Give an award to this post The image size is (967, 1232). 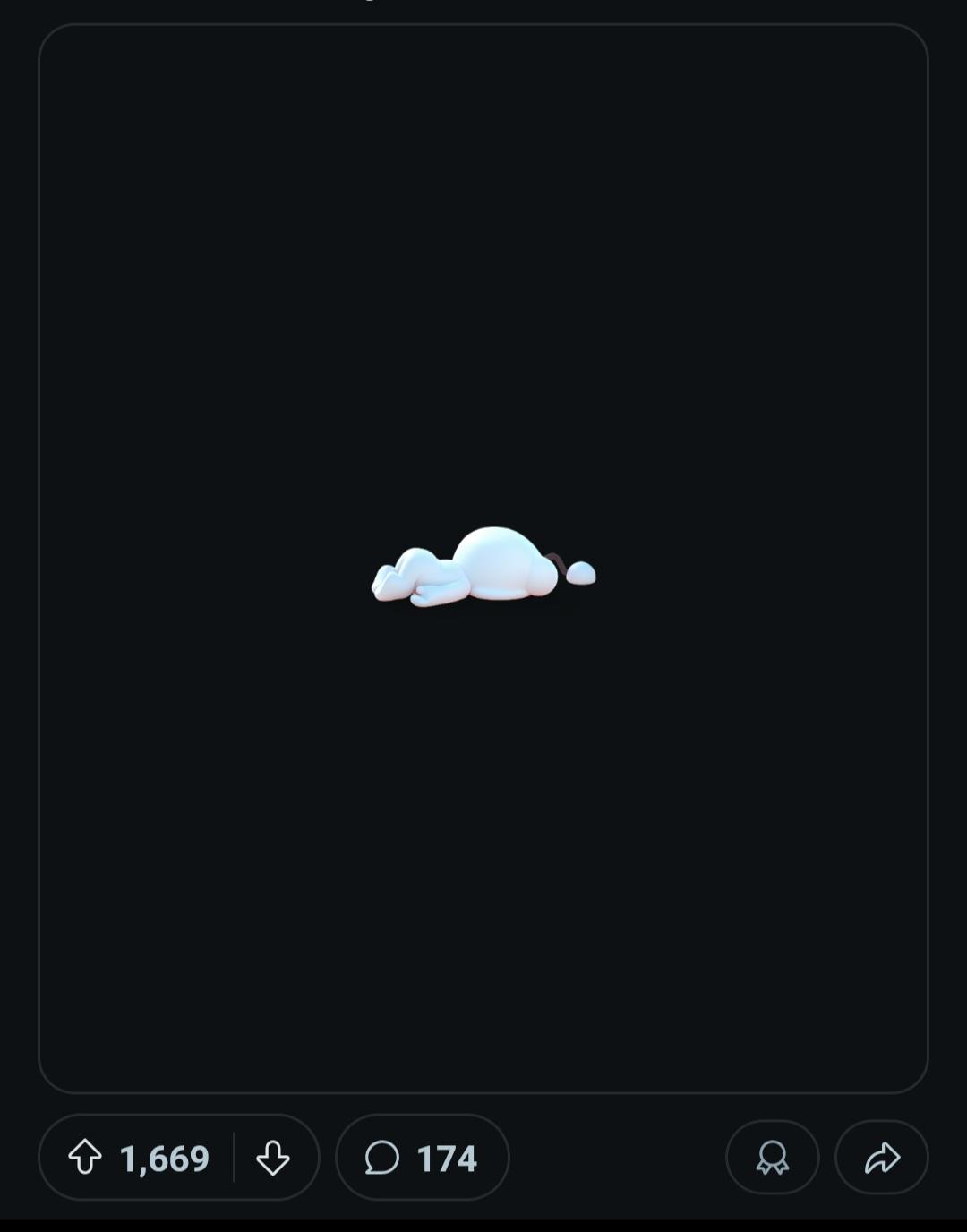tap(772, 1157)
